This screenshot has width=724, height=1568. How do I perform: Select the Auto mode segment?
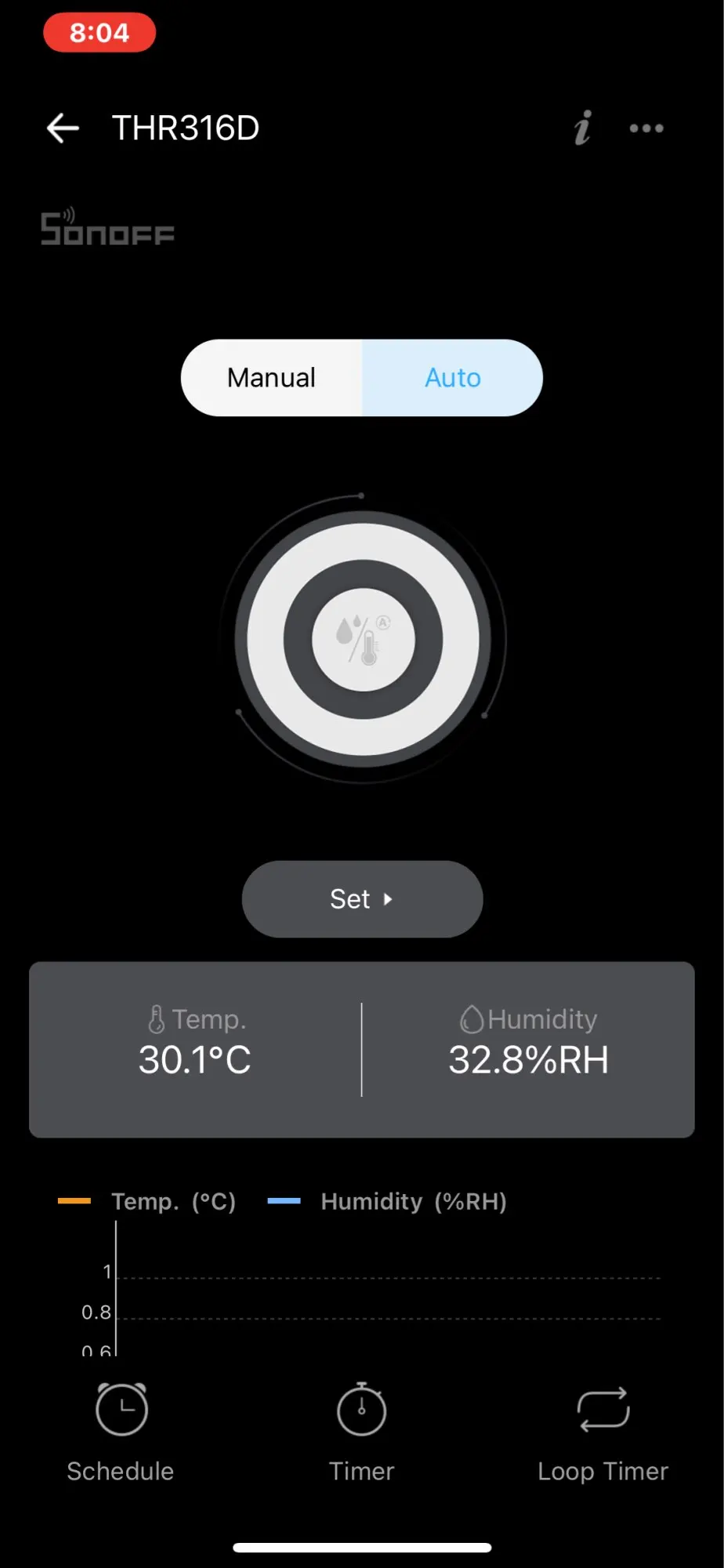(x=452, y=378)
